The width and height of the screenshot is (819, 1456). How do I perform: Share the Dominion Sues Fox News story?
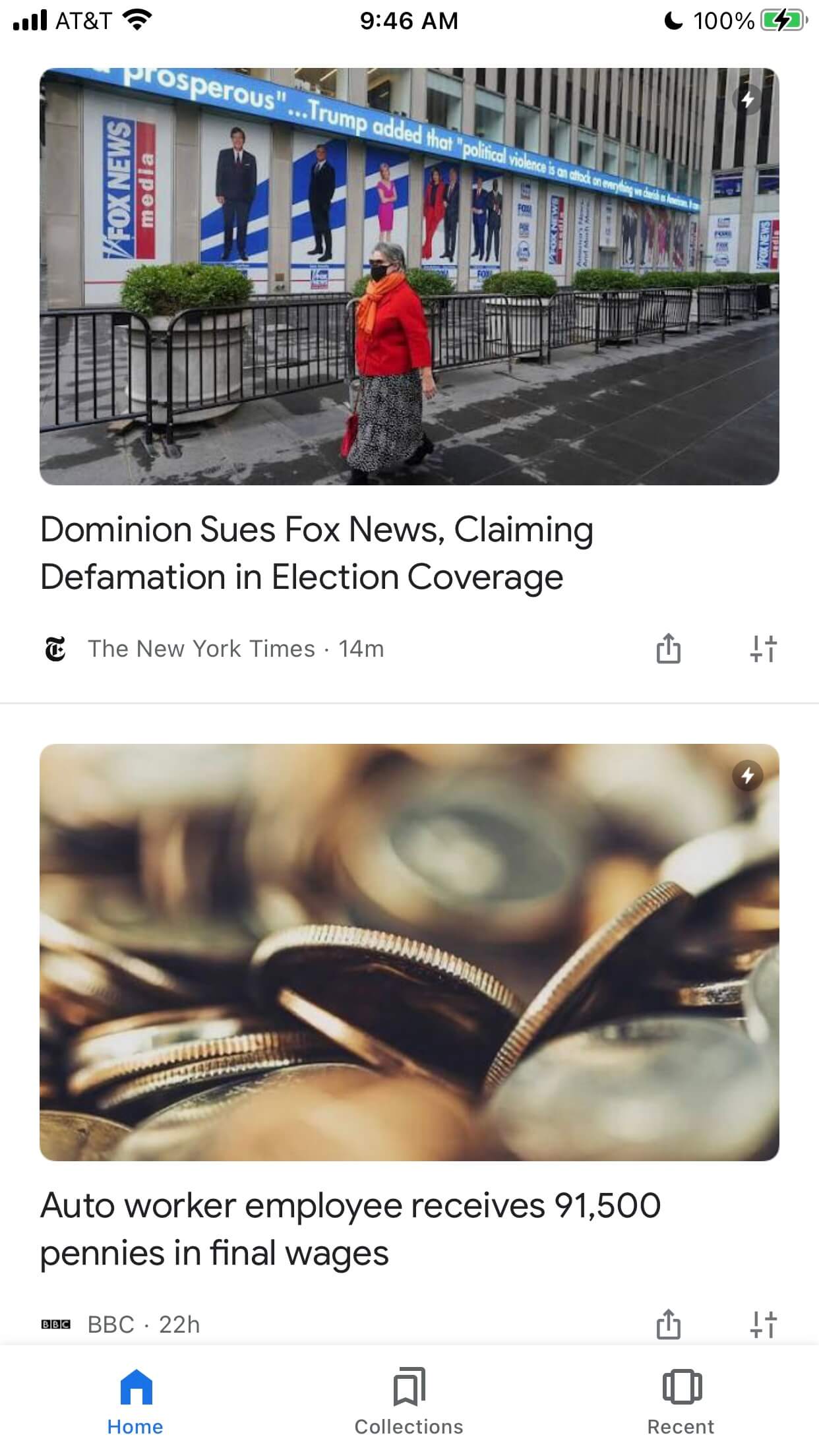pos(668,648)
